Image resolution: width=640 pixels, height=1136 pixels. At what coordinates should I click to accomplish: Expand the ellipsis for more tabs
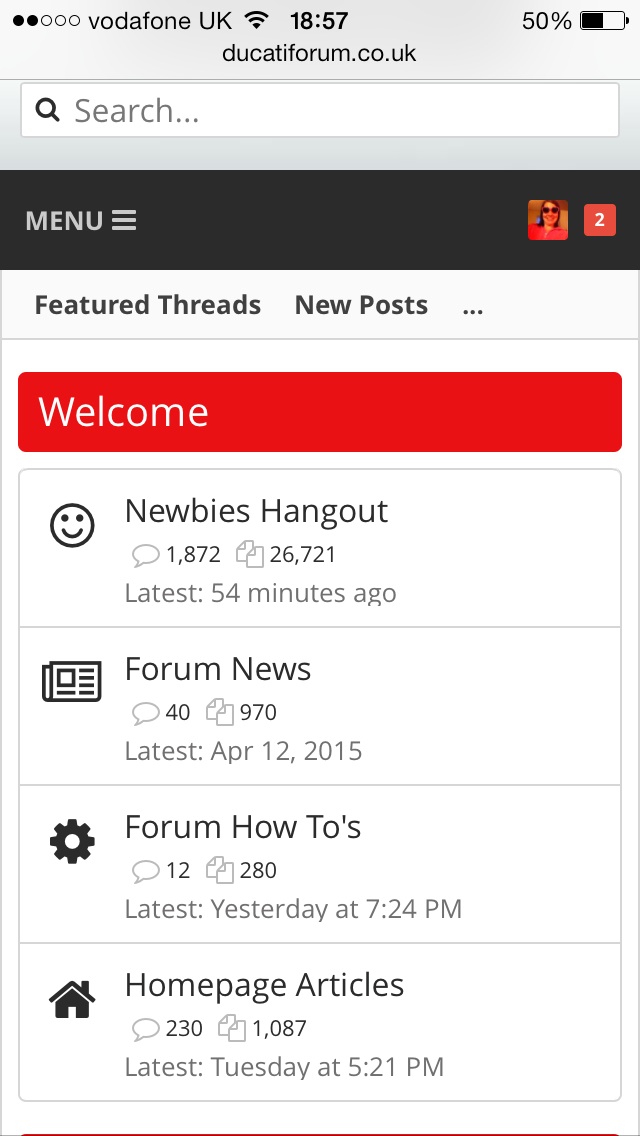[x=473, y=307]
